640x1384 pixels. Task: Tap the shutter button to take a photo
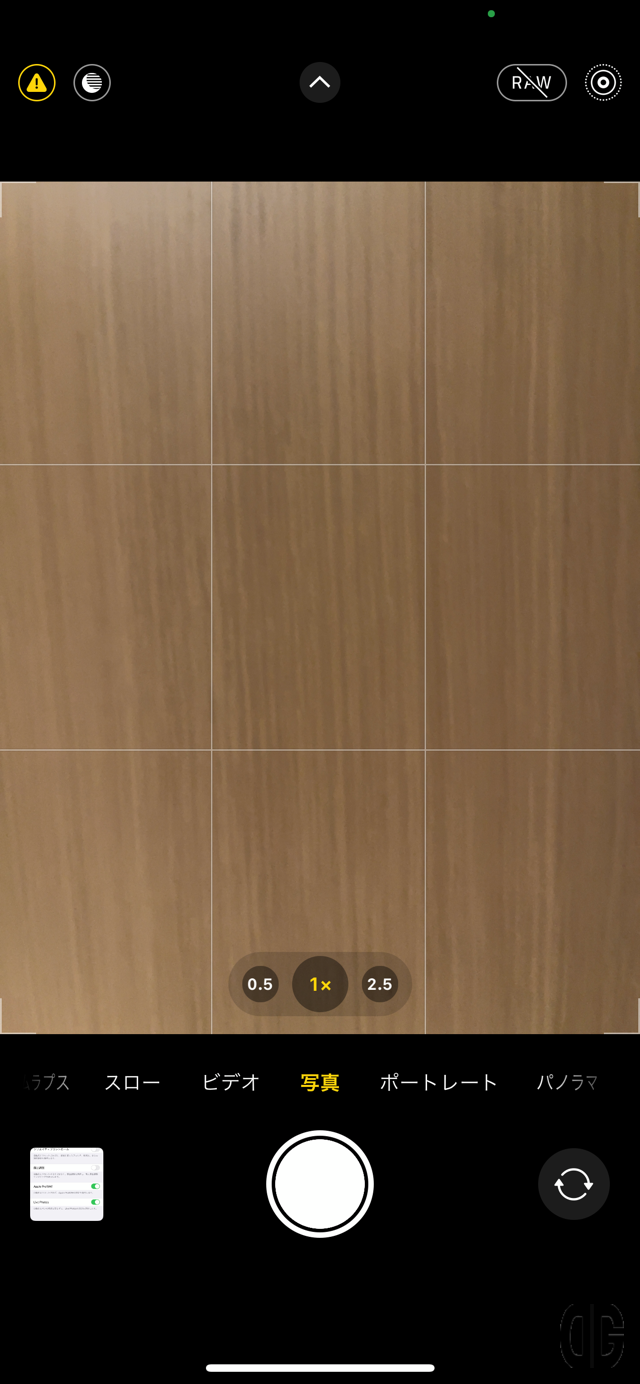(320, 1184)
